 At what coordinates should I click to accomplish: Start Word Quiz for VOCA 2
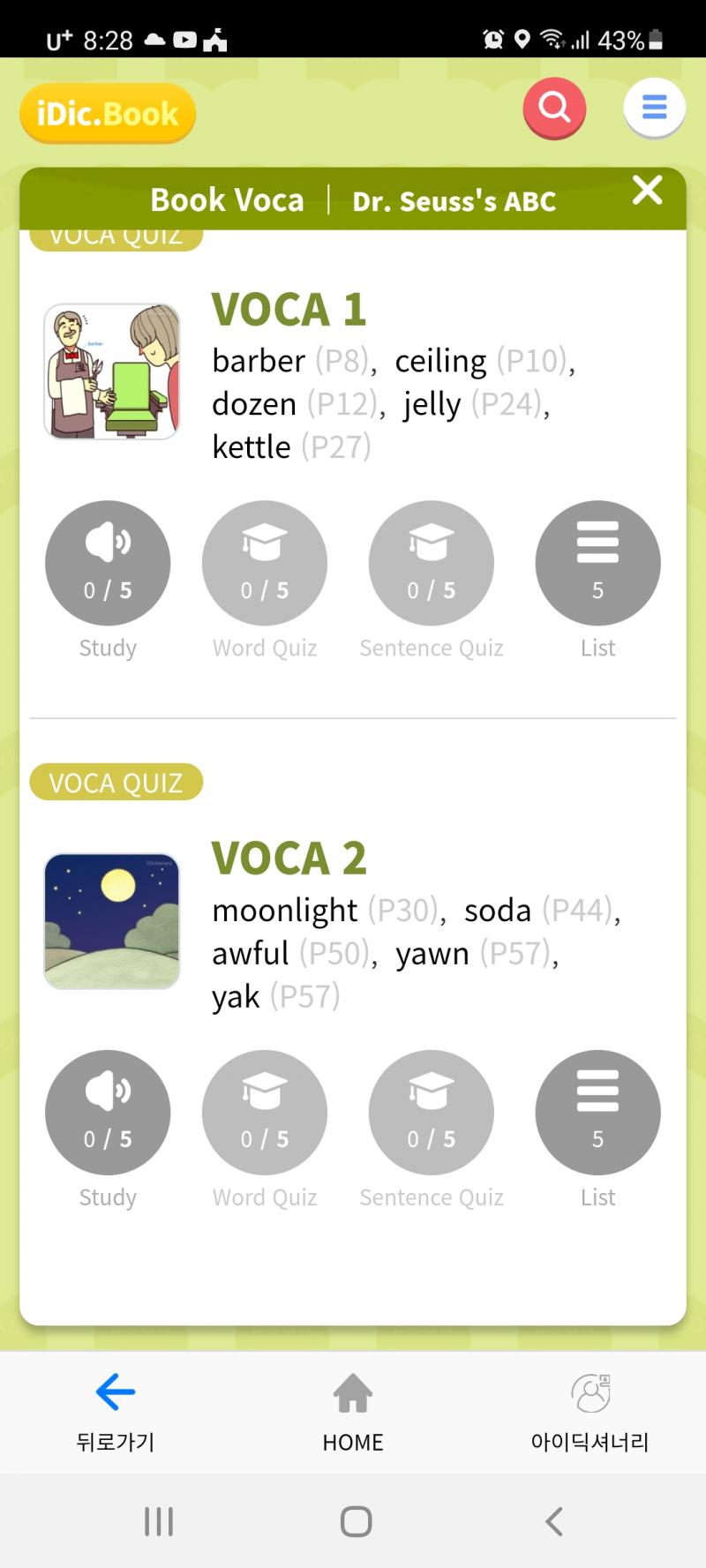coord(265,1112)
